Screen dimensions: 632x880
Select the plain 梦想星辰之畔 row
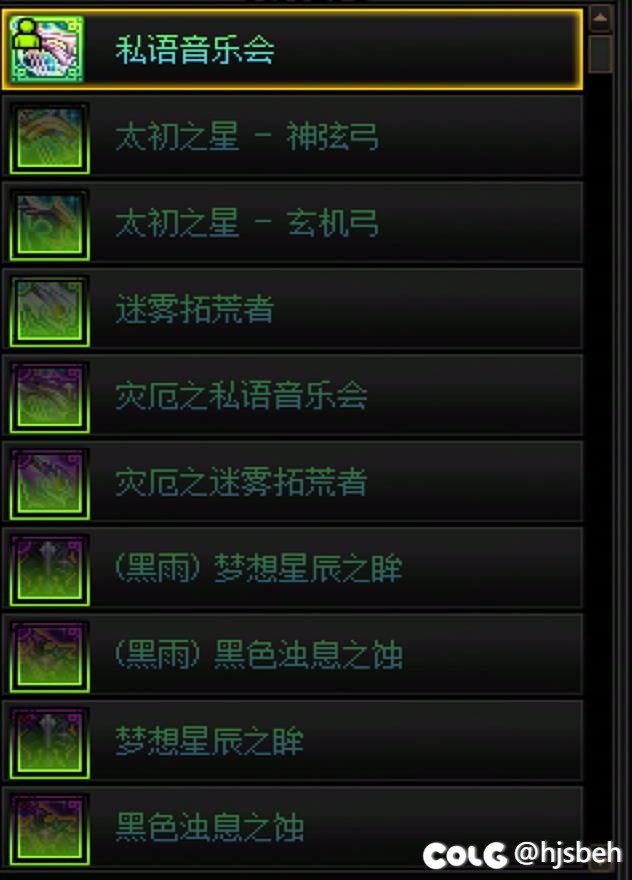[292, 741]
